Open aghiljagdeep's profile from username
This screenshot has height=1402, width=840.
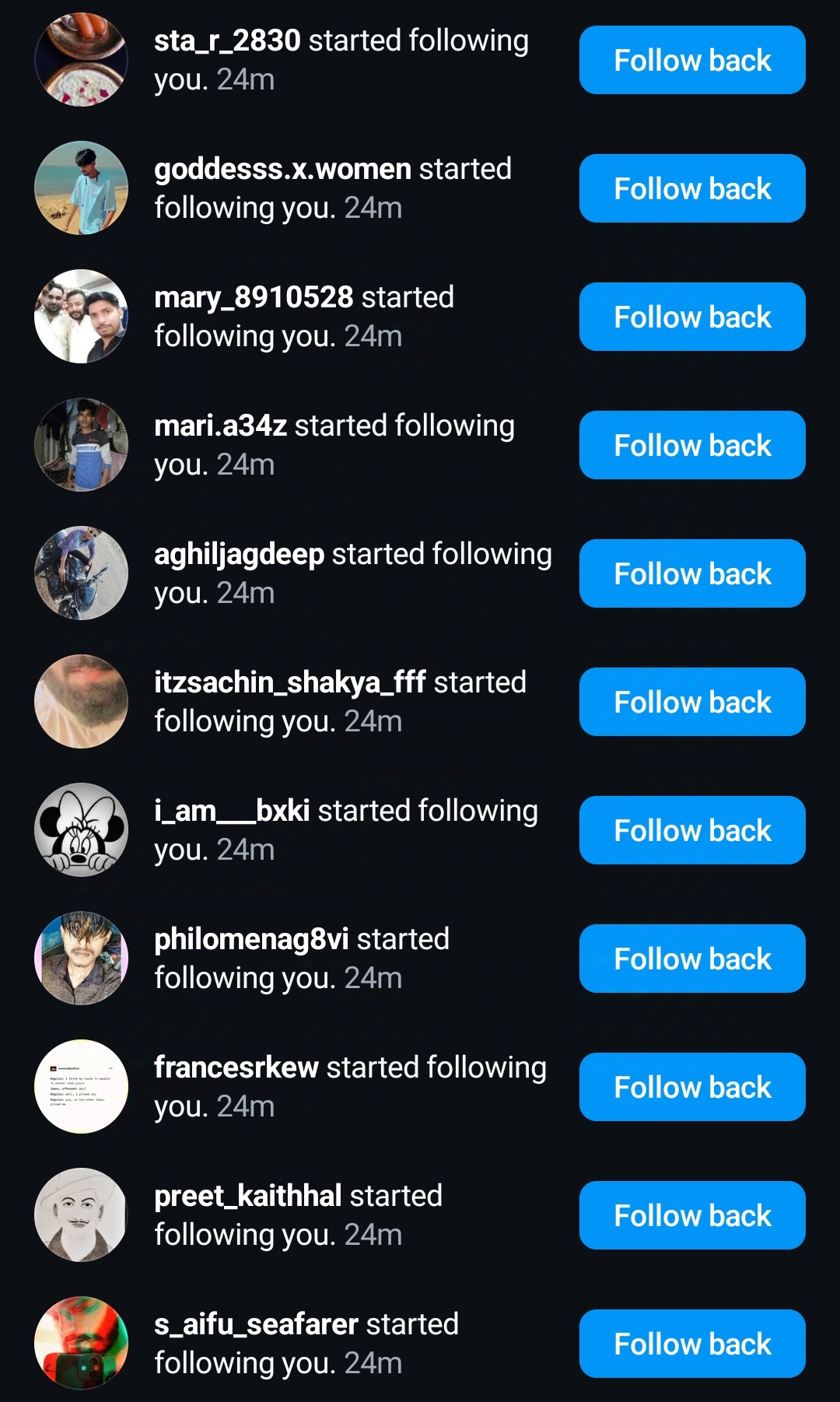[239, 554]
